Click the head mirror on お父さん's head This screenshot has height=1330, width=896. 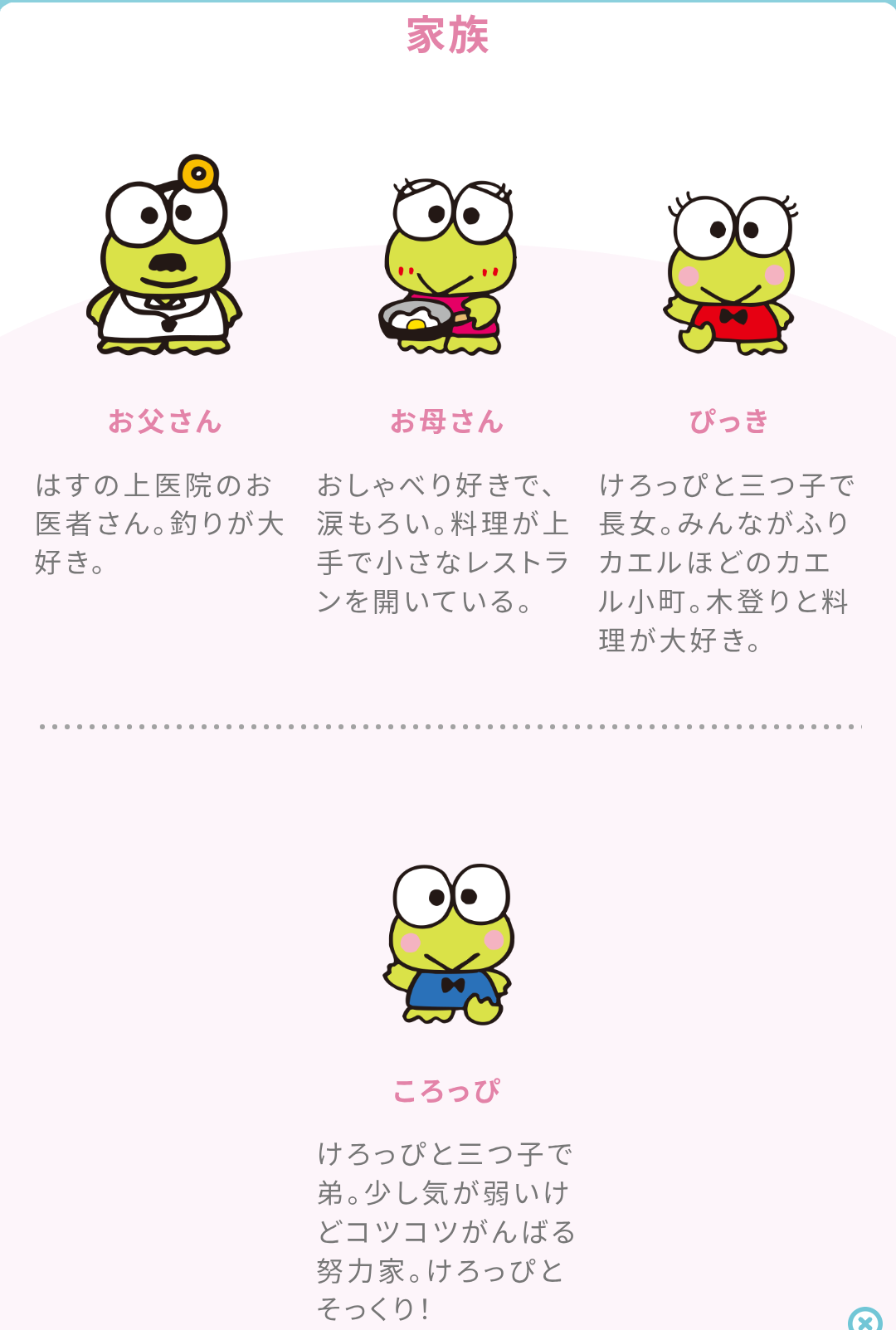(x=199, y=174)
